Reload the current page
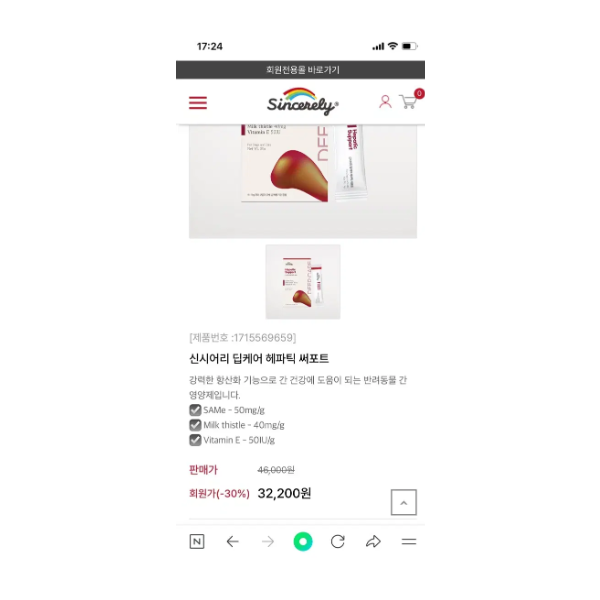 click(338, 541)
